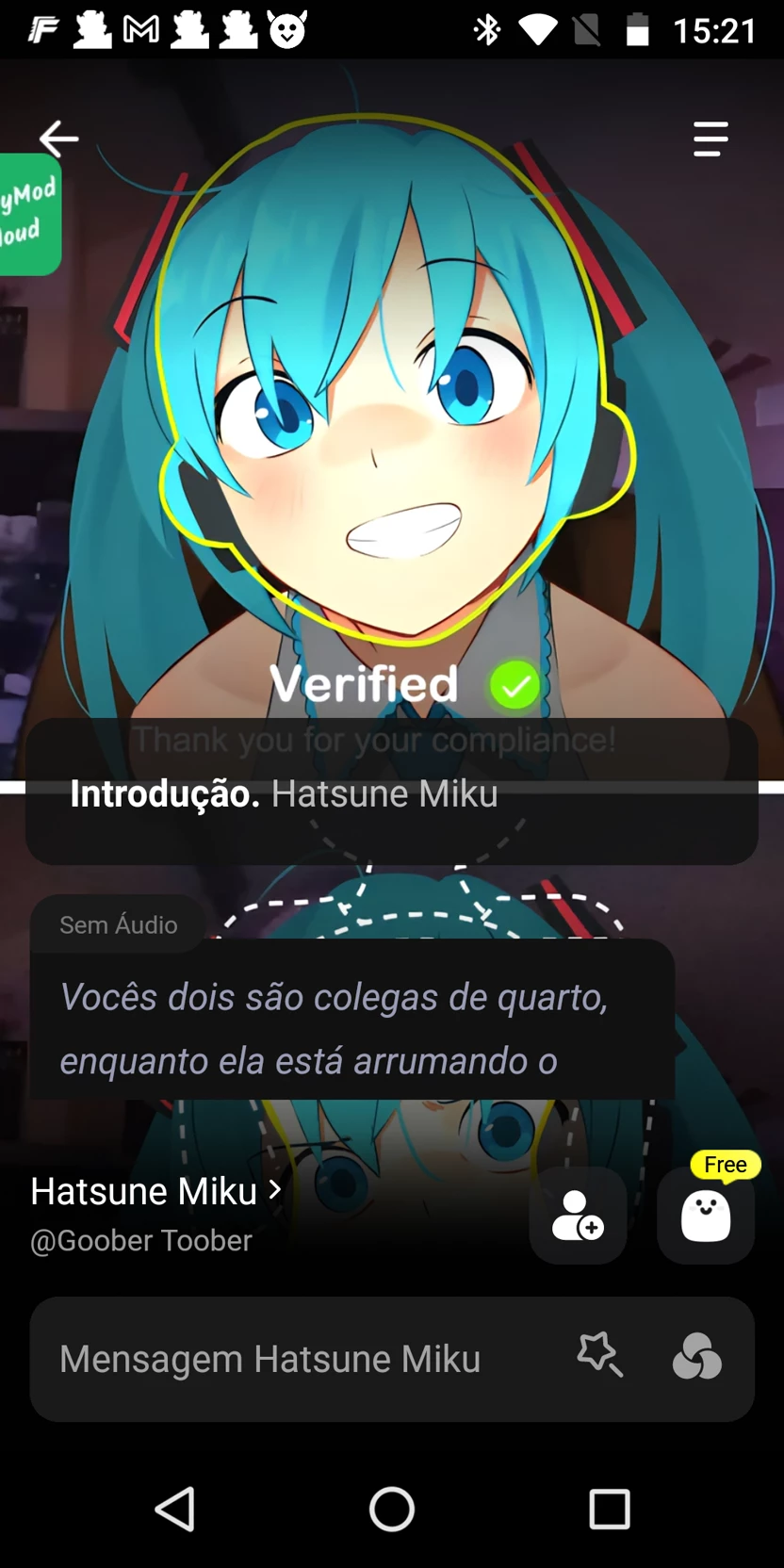Open recent apps with the square button
The height and width of the screenshot is (1568, 784).
click(x=610, y=1510)
